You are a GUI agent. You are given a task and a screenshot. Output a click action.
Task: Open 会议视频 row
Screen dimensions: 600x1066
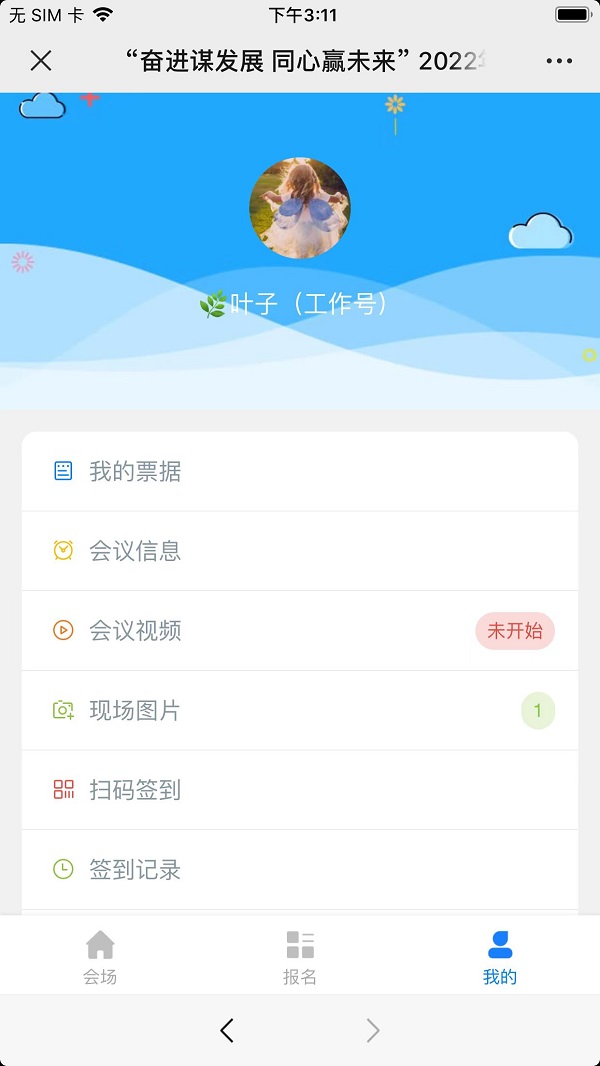click(300, 631)
